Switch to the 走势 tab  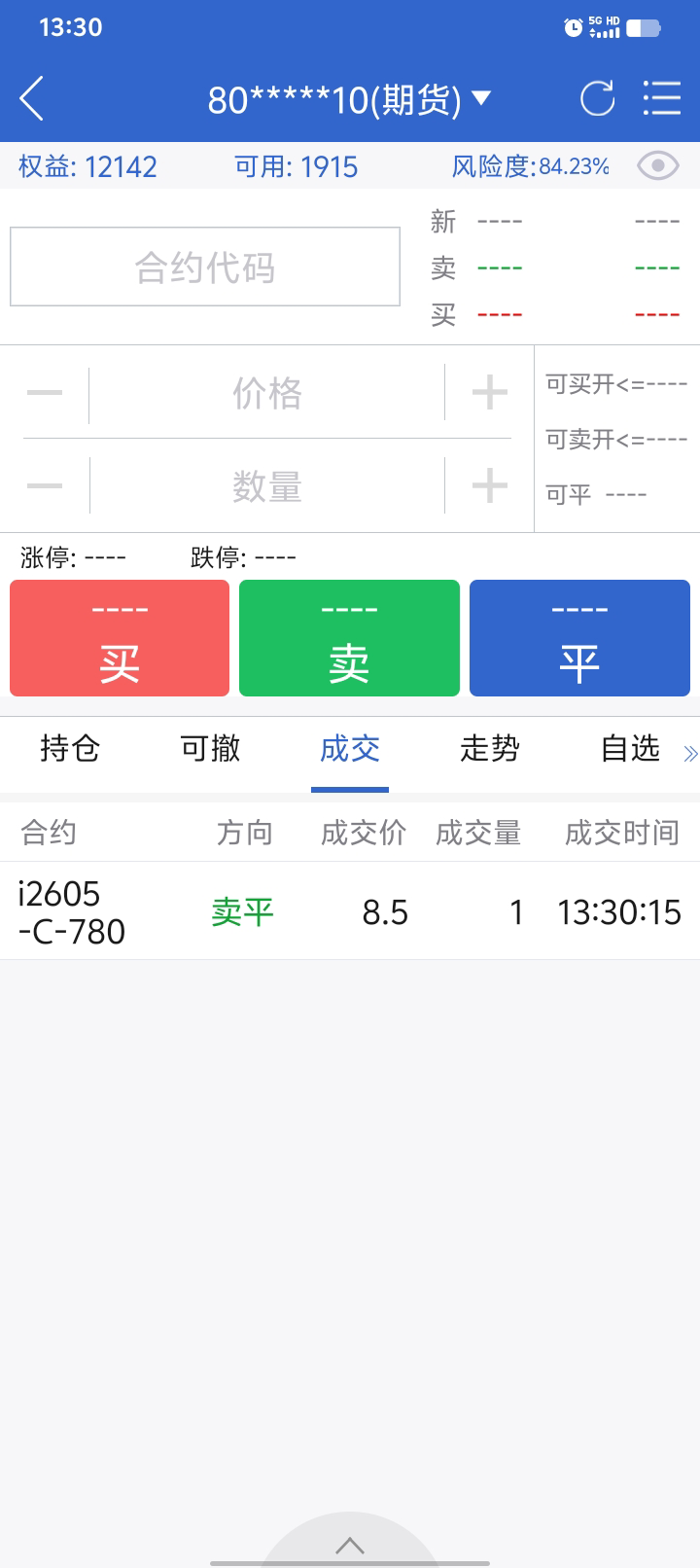click(x=490, y=748)
